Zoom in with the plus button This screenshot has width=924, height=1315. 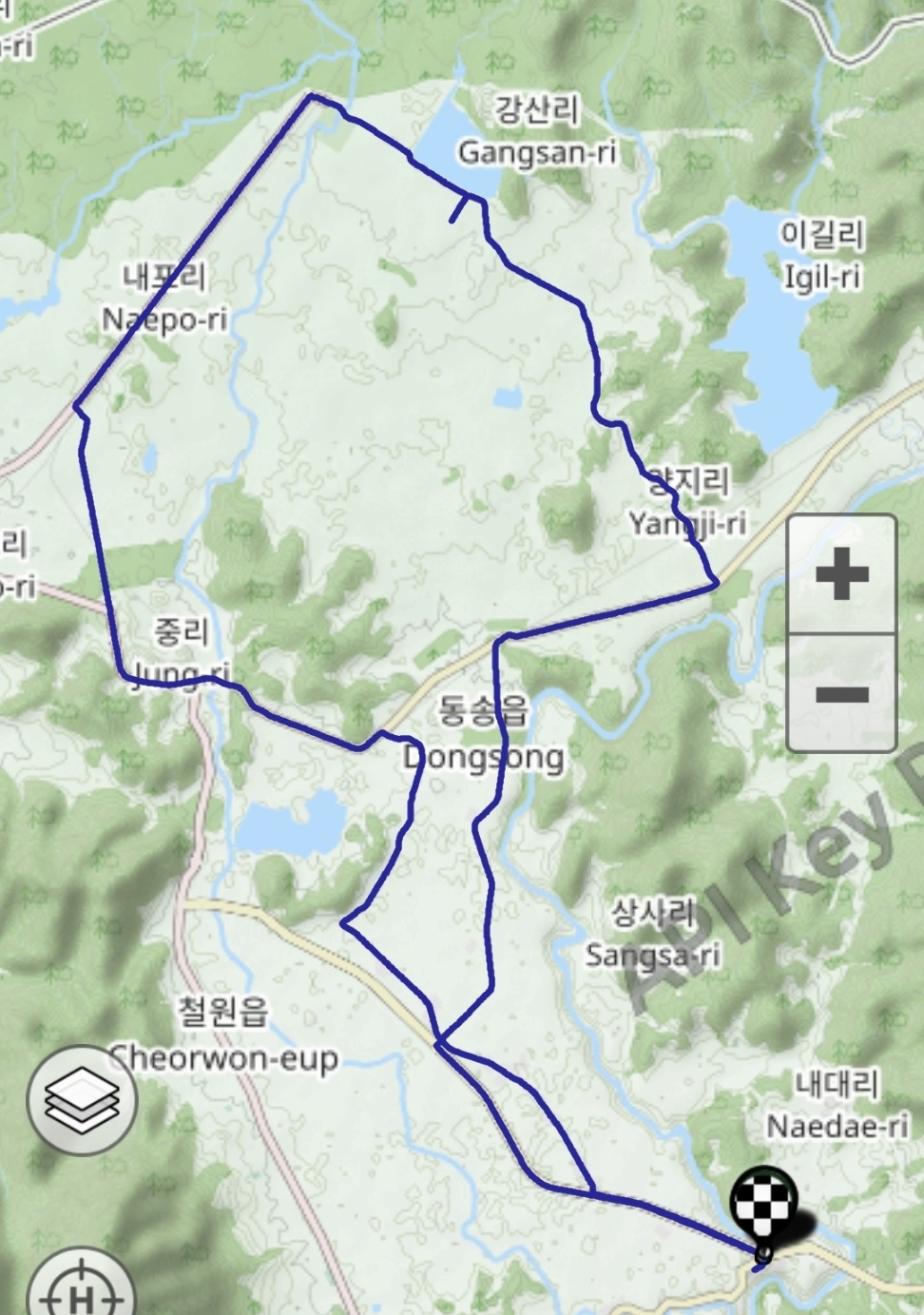(x=841, y=574)
